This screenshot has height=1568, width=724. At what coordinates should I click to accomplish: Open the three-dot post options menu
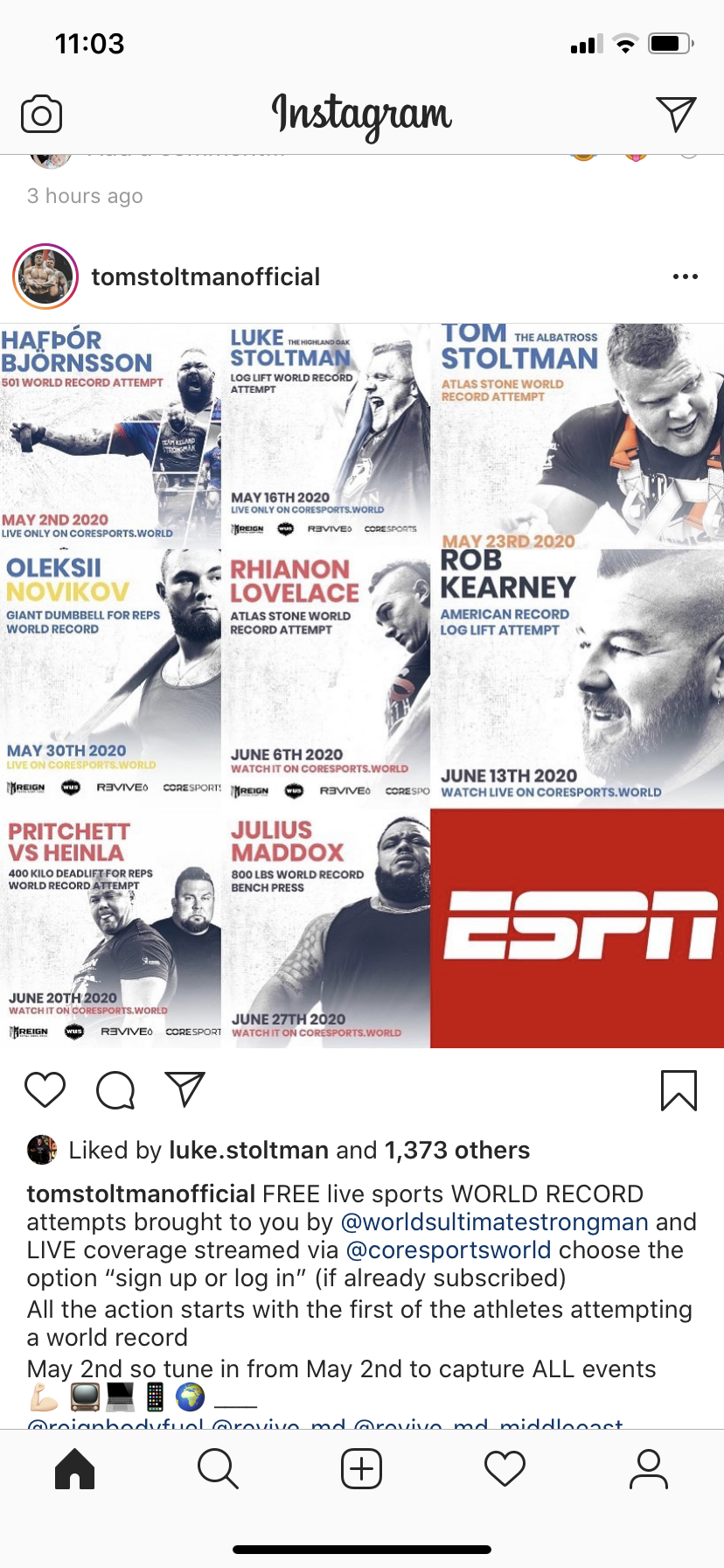(x=686, y=276)
